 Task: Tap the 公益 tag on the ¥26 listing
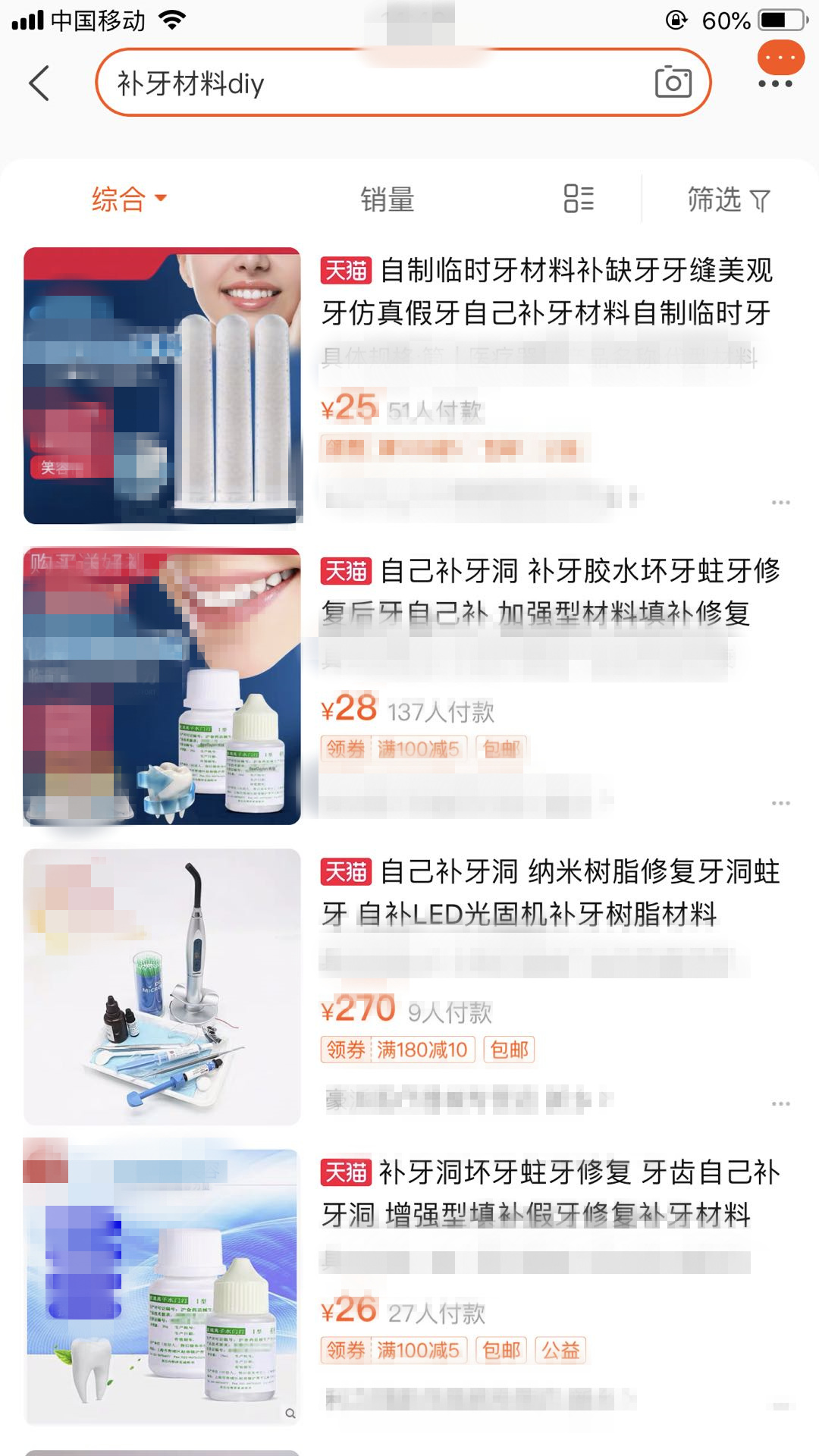coord(561,1351)
